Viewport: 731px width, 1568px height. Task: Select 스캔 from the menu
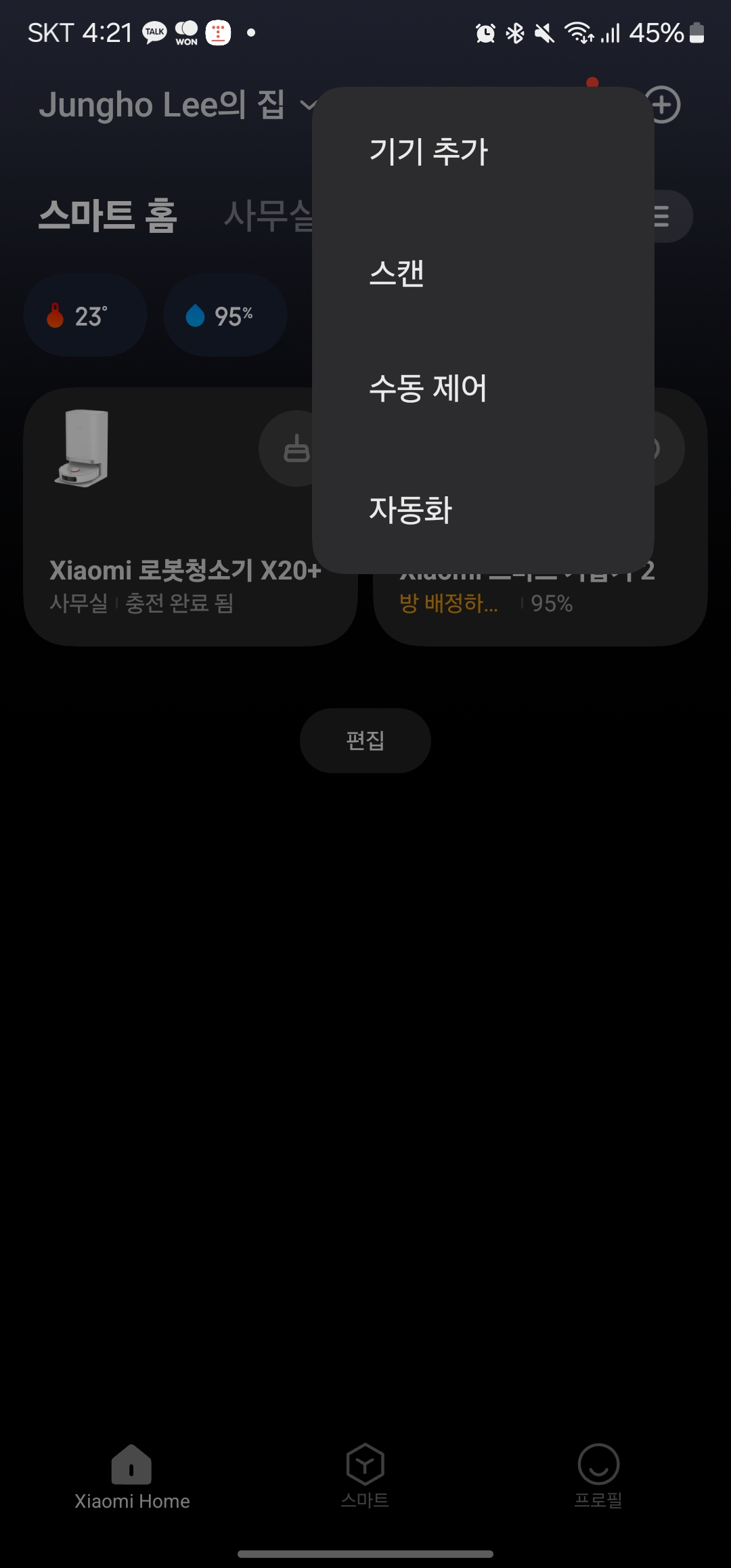point(397,274)
